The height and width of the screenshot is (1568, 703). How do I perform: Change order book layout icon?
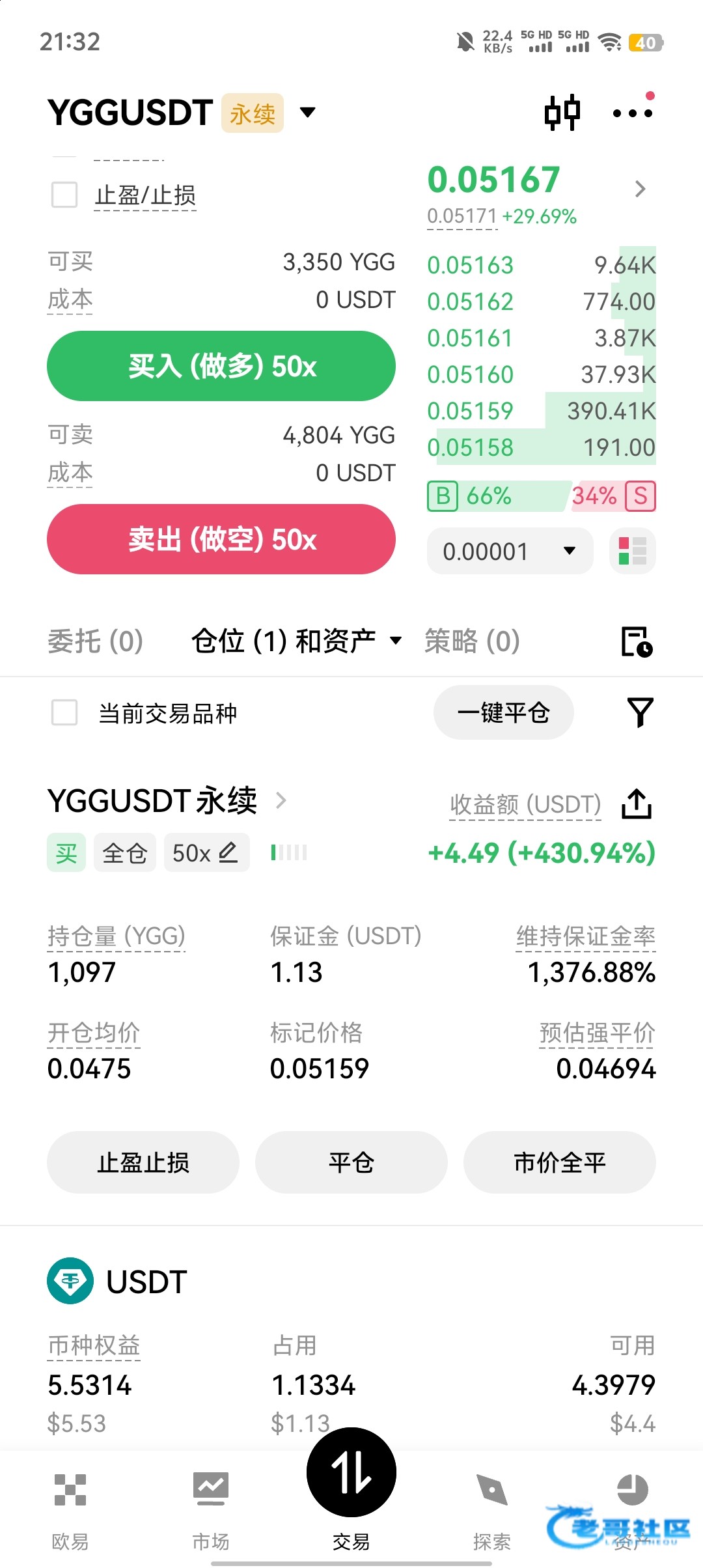pyautogui.click(x=632, y=551)
